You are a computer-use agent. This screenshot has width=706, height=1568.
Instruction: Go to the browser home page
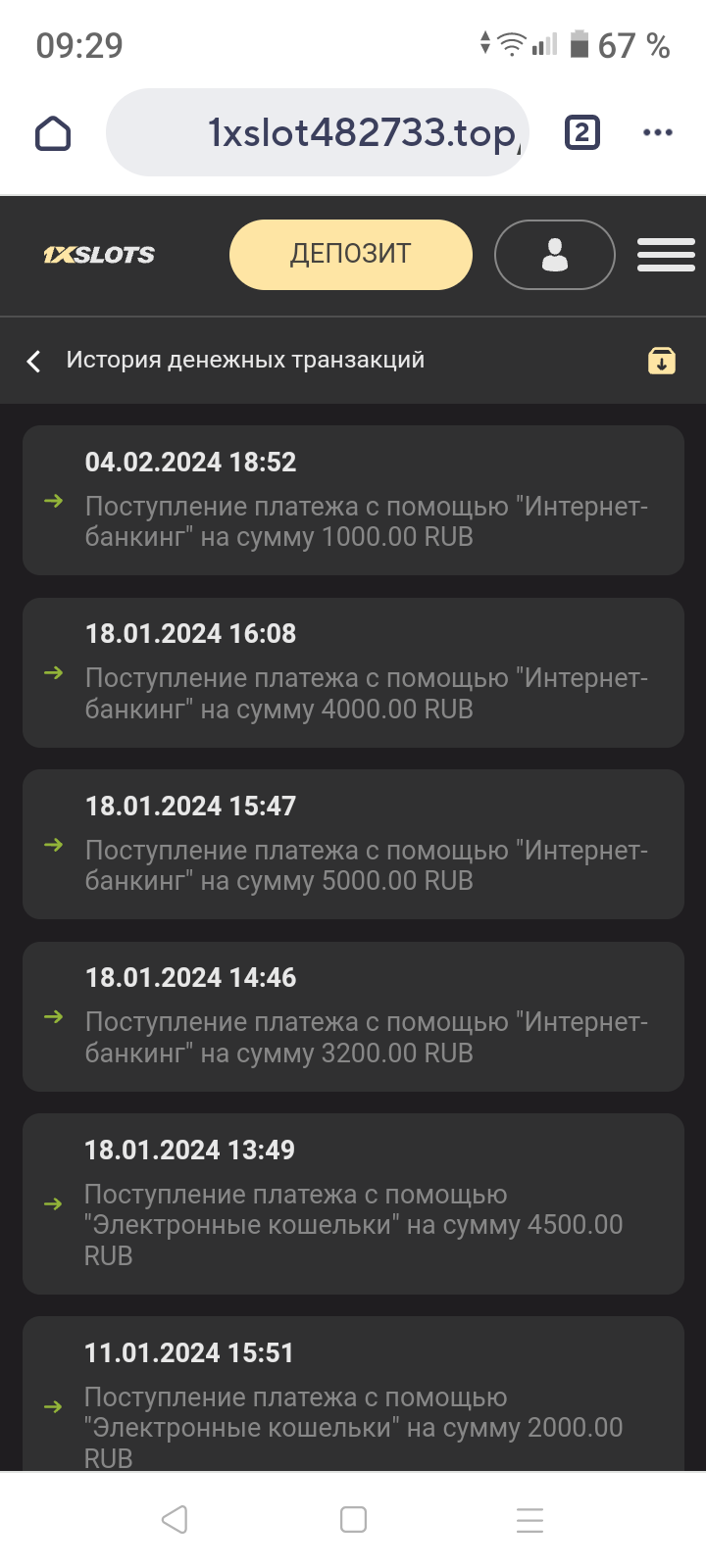click(53, 133)
